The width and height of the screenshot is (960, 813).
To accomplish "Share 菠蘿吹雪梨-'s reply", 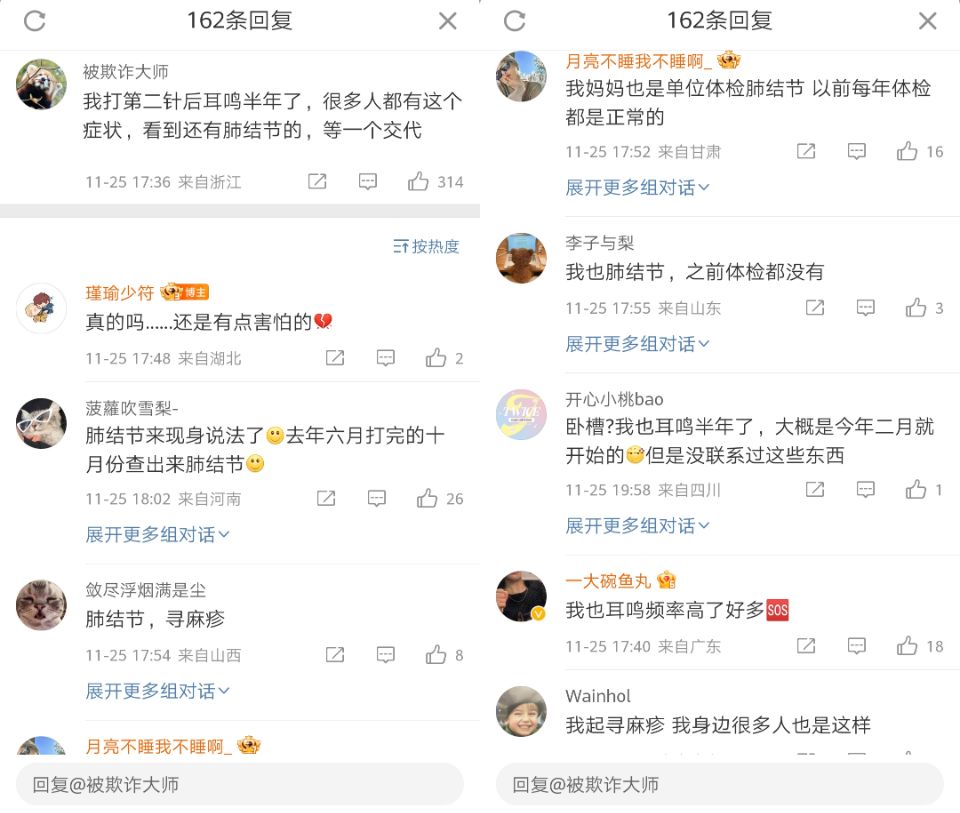I will tap(326, 498).
